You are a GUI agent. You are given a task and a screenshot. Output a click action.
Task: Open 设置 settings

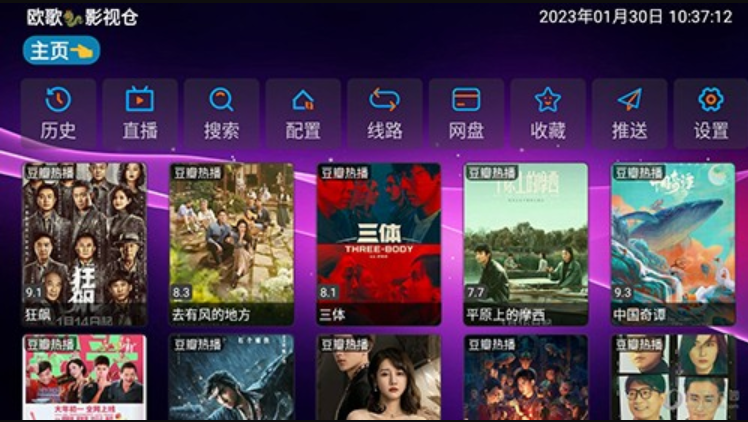click(711, 114)
